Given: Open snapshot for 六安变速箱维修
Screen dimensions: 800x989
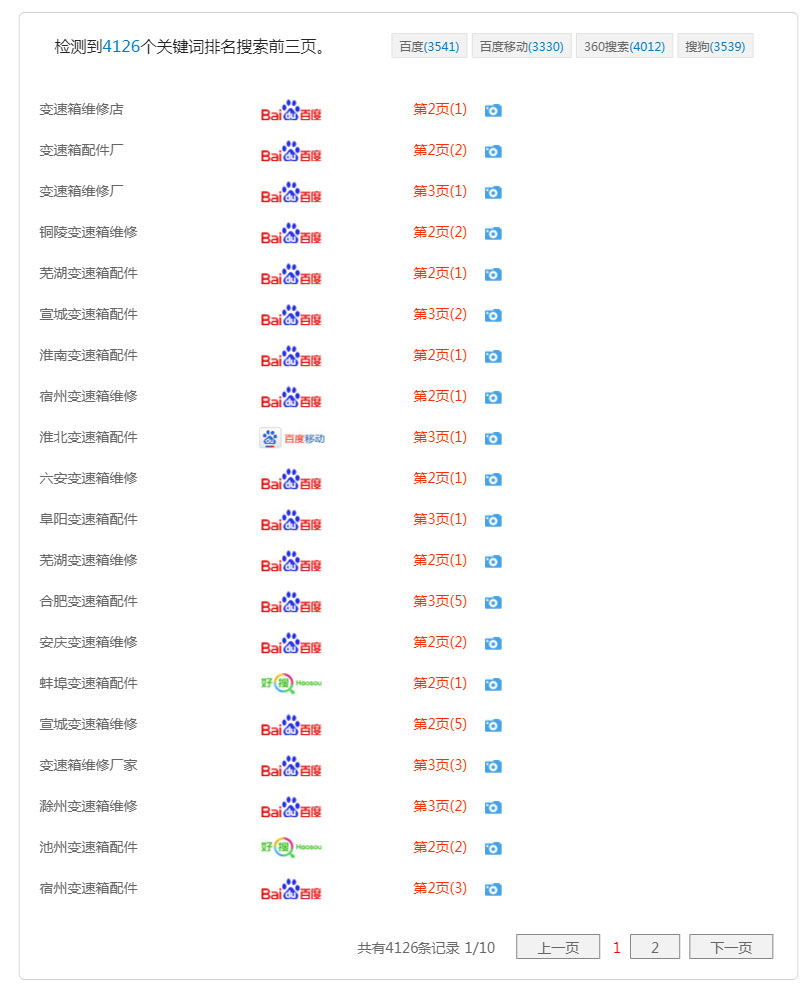Looking at the screenshot, I should 493,479.
